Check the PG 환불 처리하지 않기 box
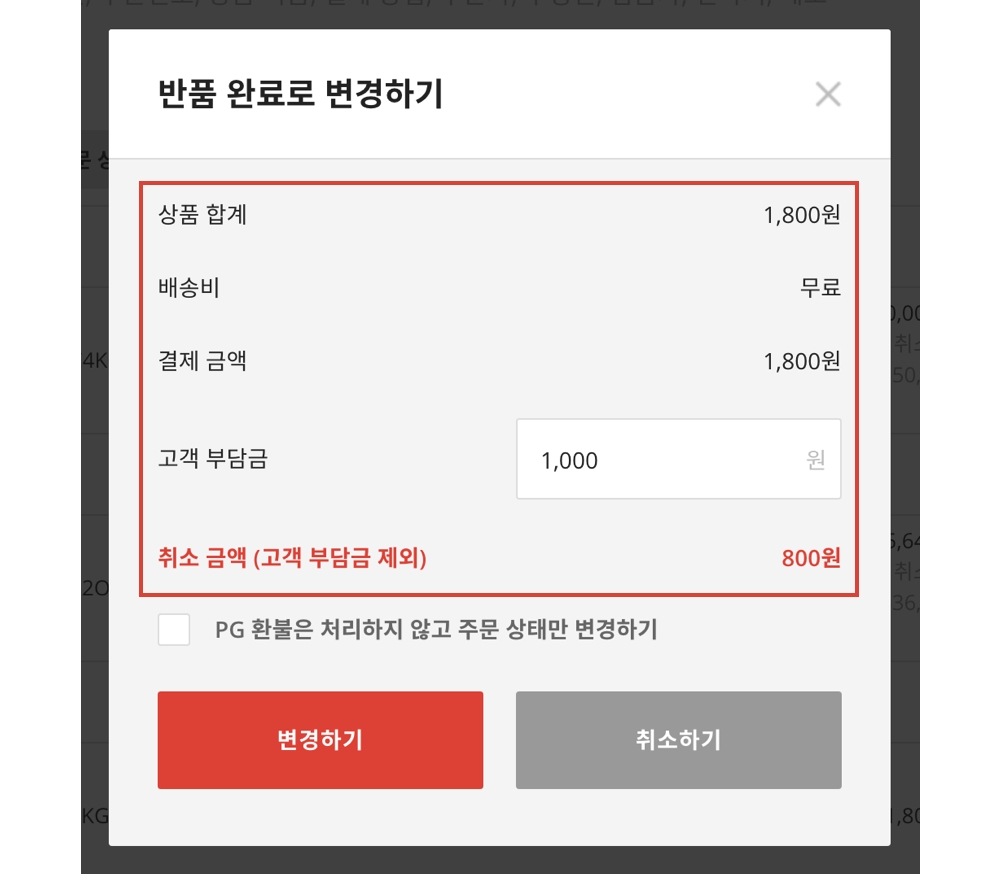 174,630
